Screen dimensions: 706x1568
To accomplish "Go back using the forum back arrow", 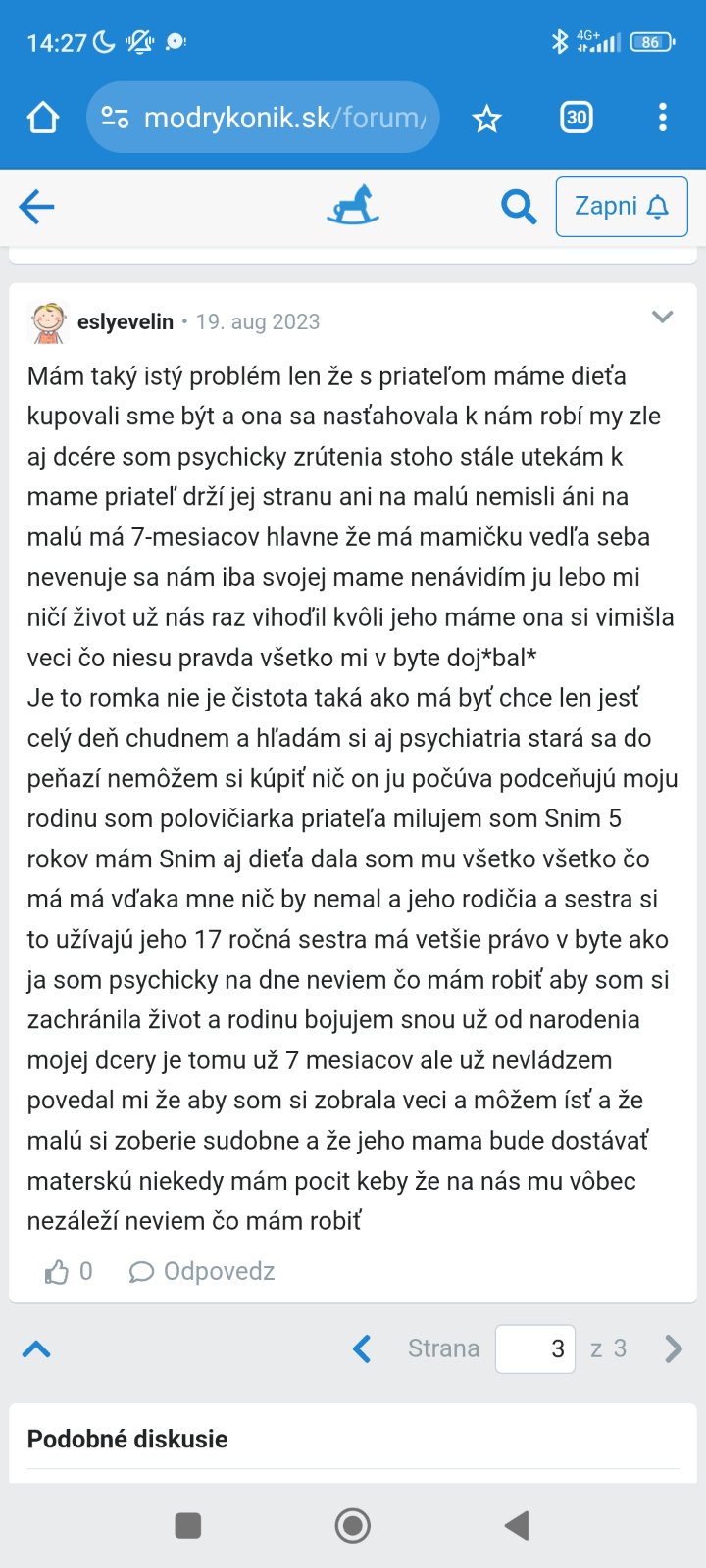I will pyautogui.click(x=36, y=207).
